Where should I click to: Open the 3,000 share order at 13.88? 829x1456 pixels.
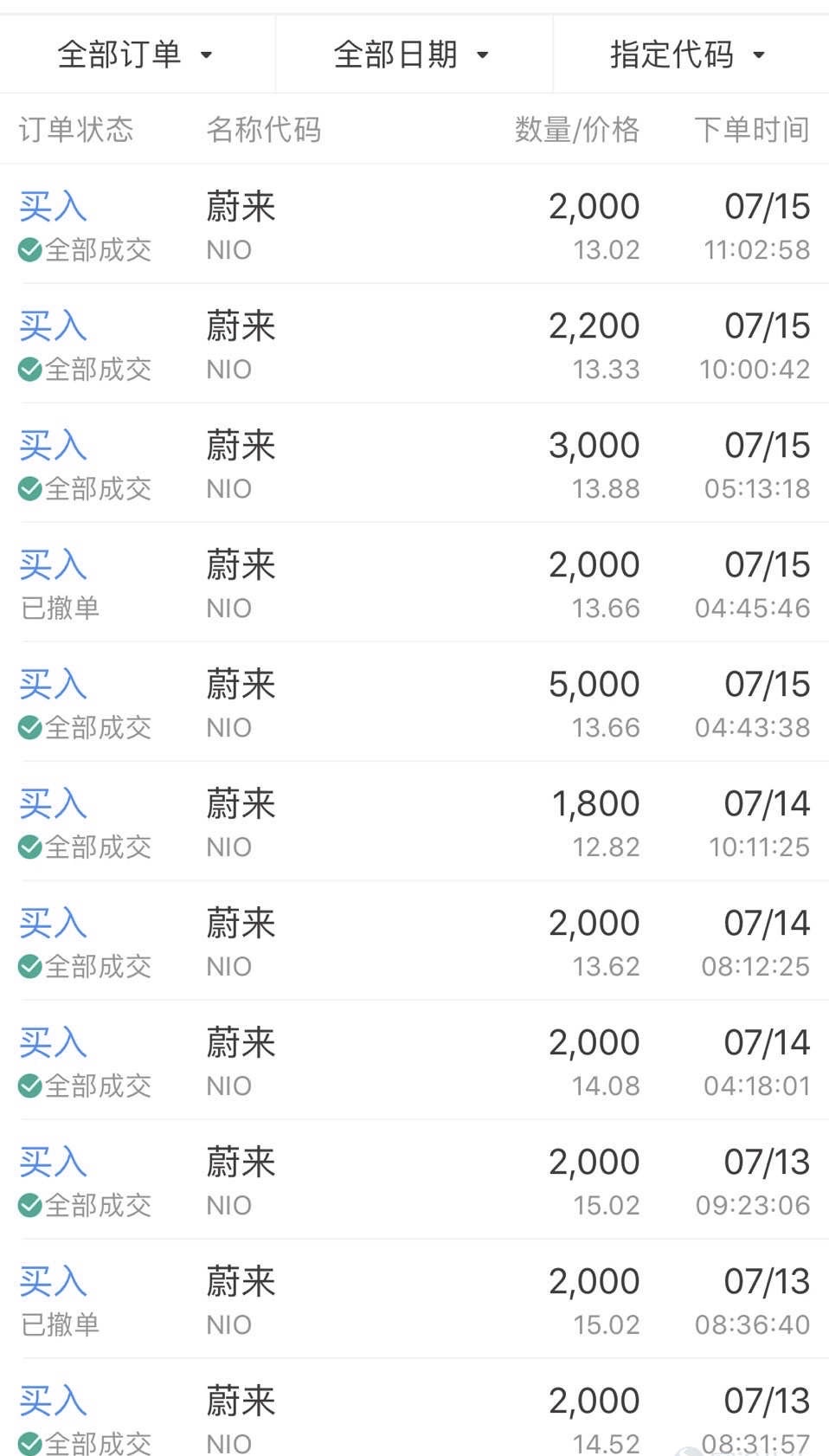pyautogui.click(x=414, y=463)
